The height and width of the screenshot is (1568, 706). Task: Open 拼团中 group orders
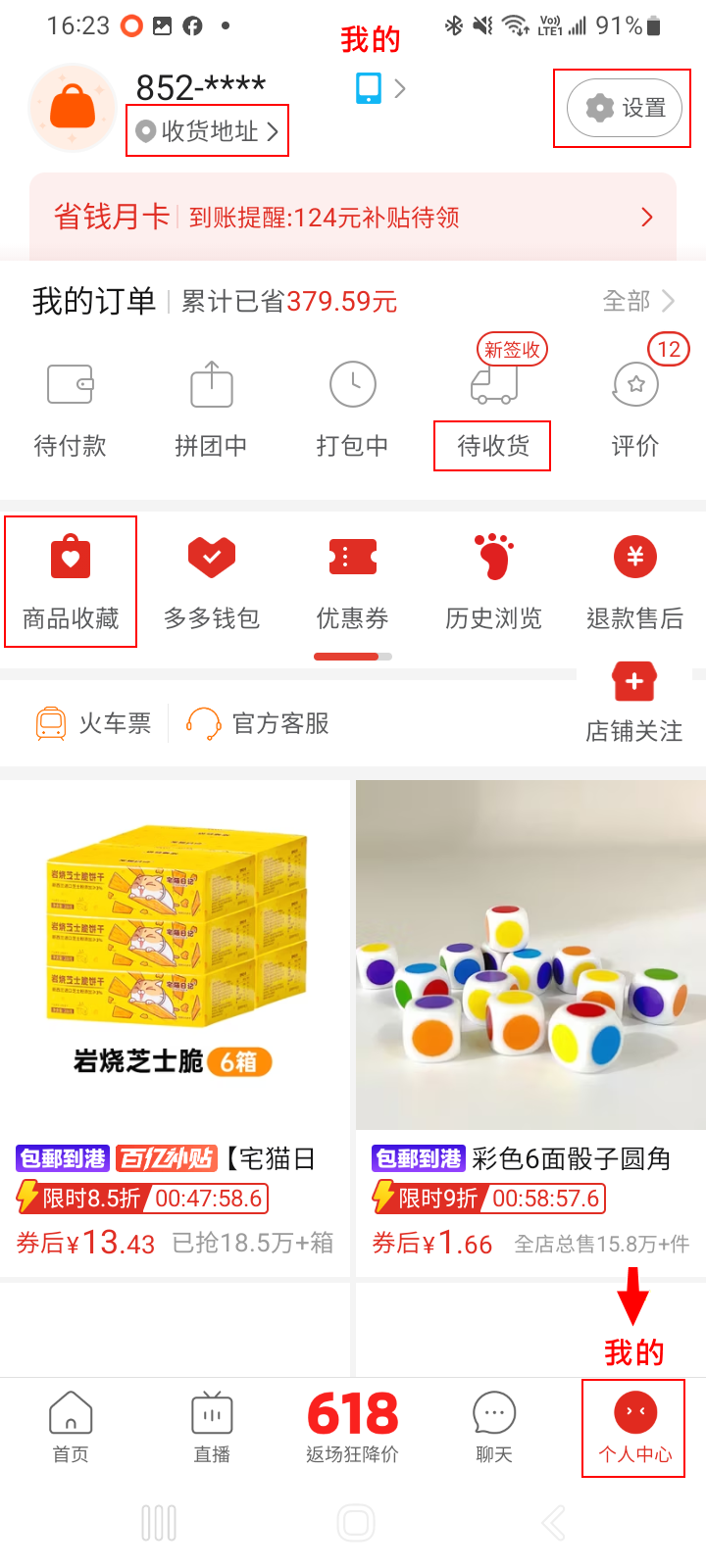click(x=212, y=410)
